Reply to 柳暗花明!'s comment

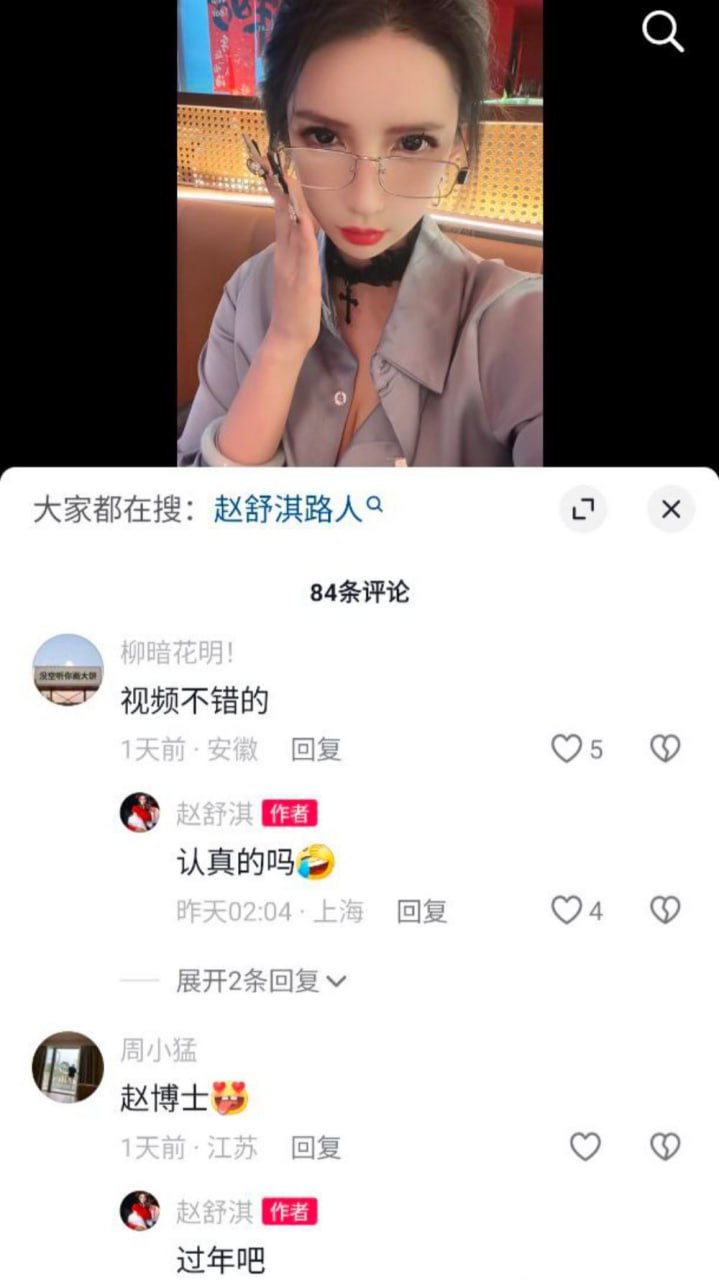point(316,750)
